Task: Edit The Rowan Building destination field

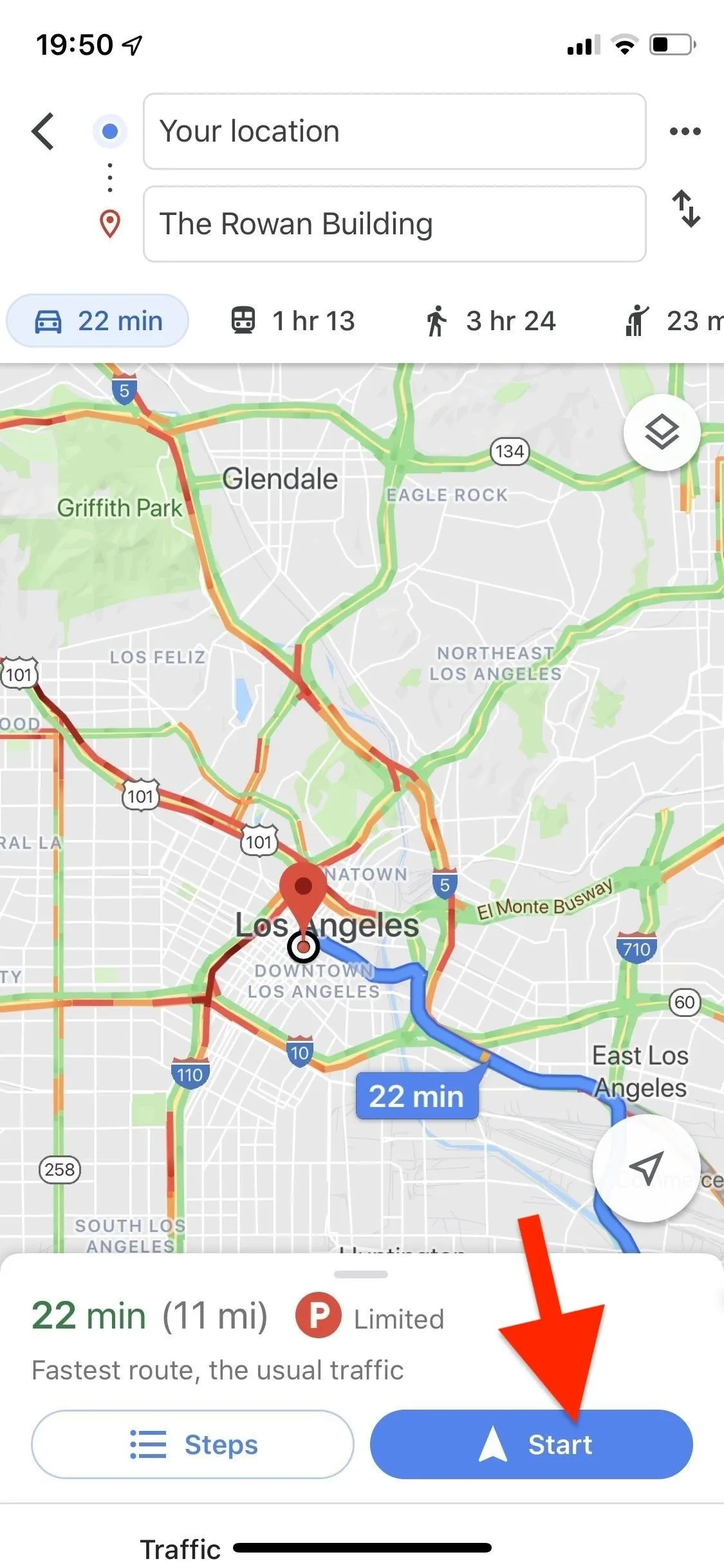Action: coord(394,224)
